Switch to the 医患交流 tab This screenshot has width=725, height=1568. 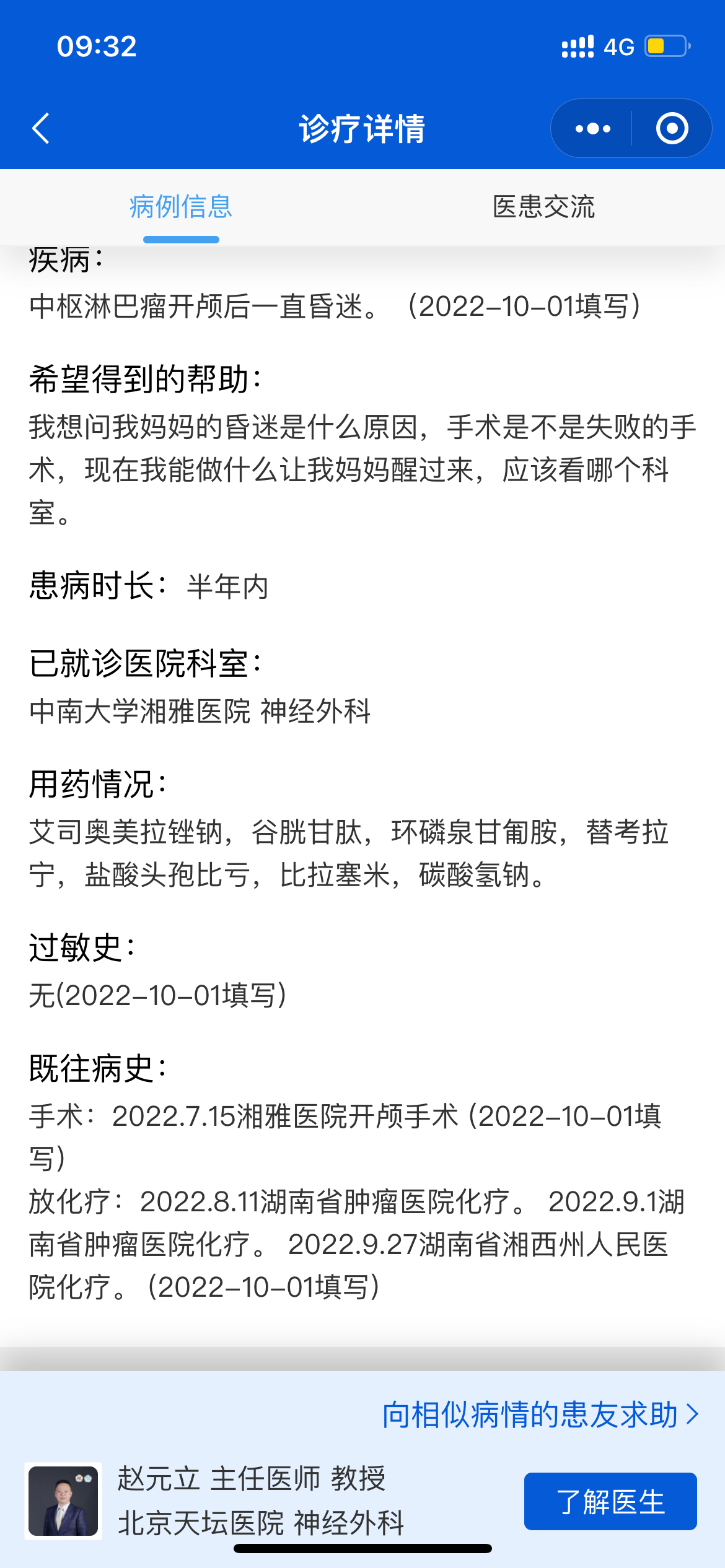tap(543, 207)
